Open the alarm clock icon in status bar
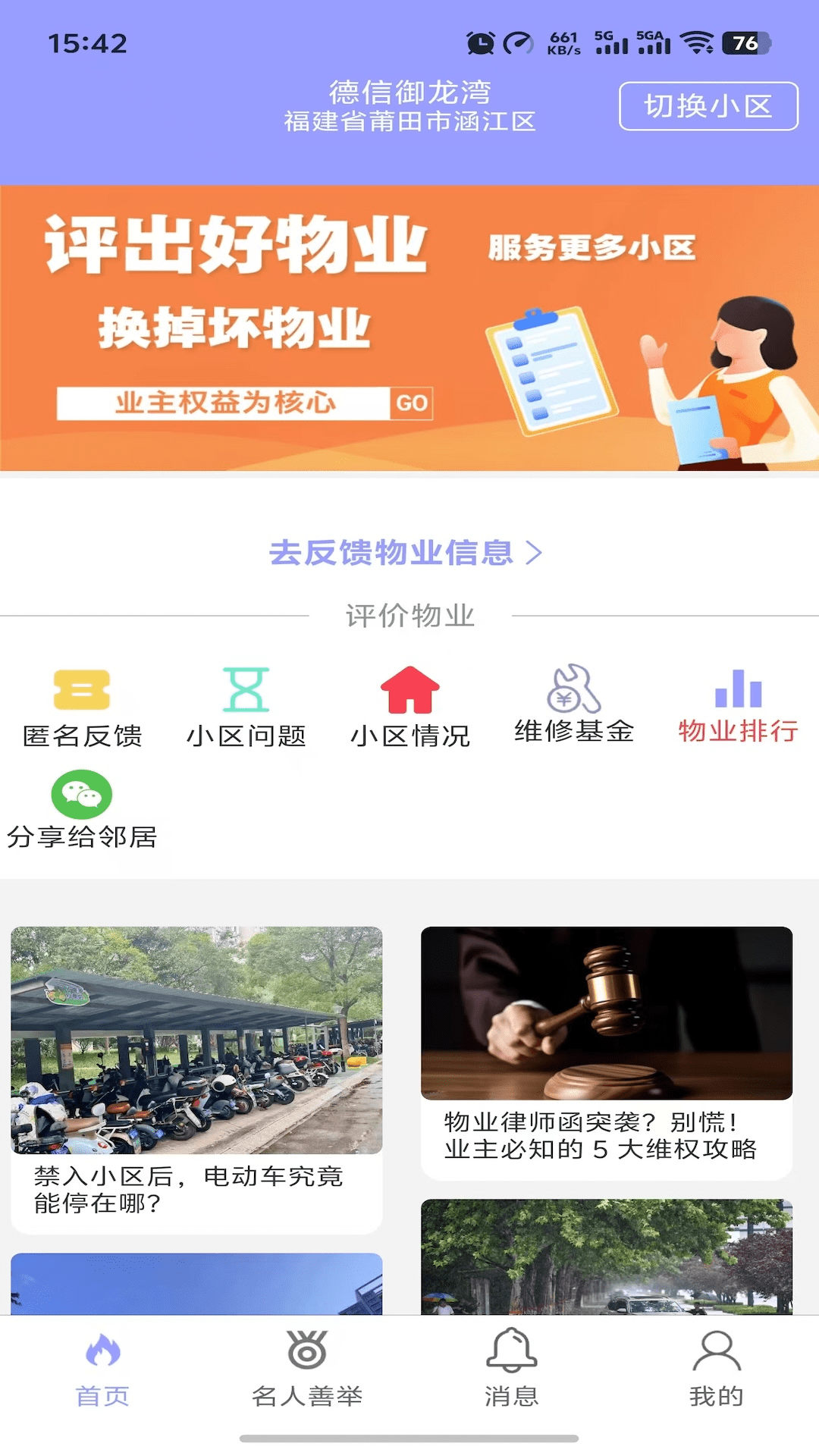This screenshot has width=819, height=1456. pyautogui.click(x=479, y=43)
